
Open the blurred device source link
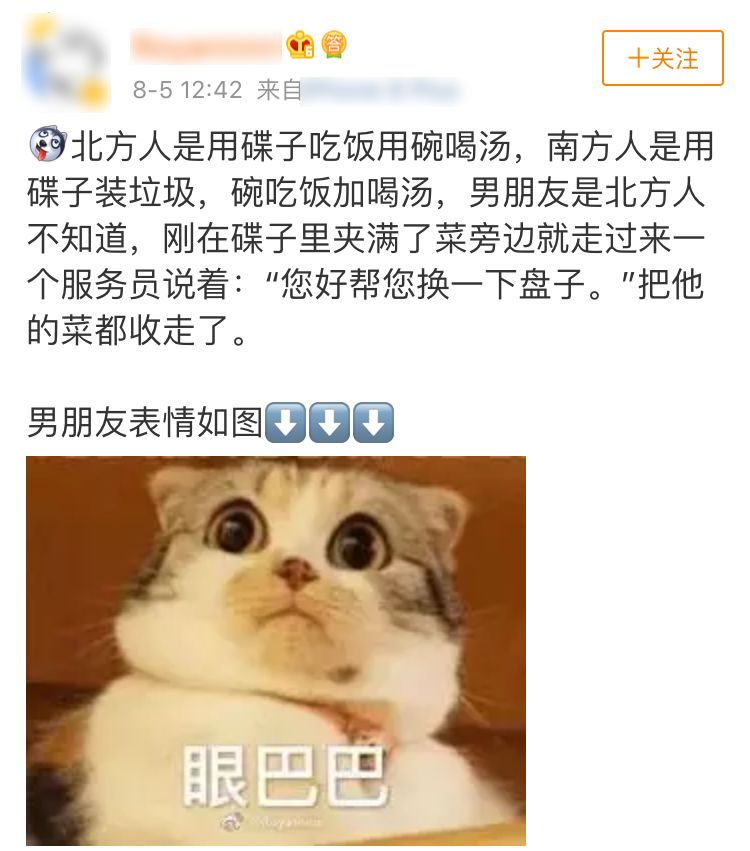pyautogui.click(x=380, y=90)
